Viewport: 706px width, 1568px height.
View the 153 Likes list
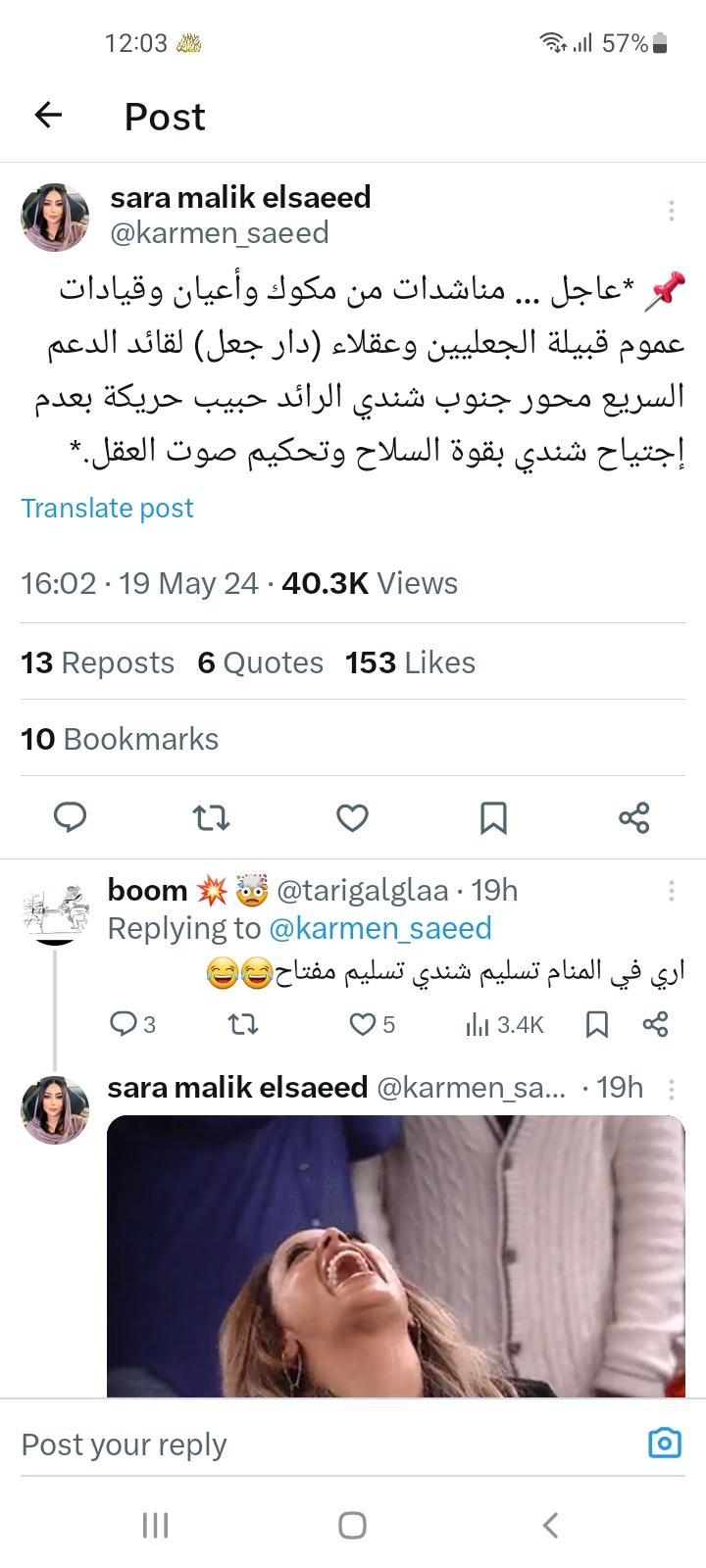click(410, 662)
